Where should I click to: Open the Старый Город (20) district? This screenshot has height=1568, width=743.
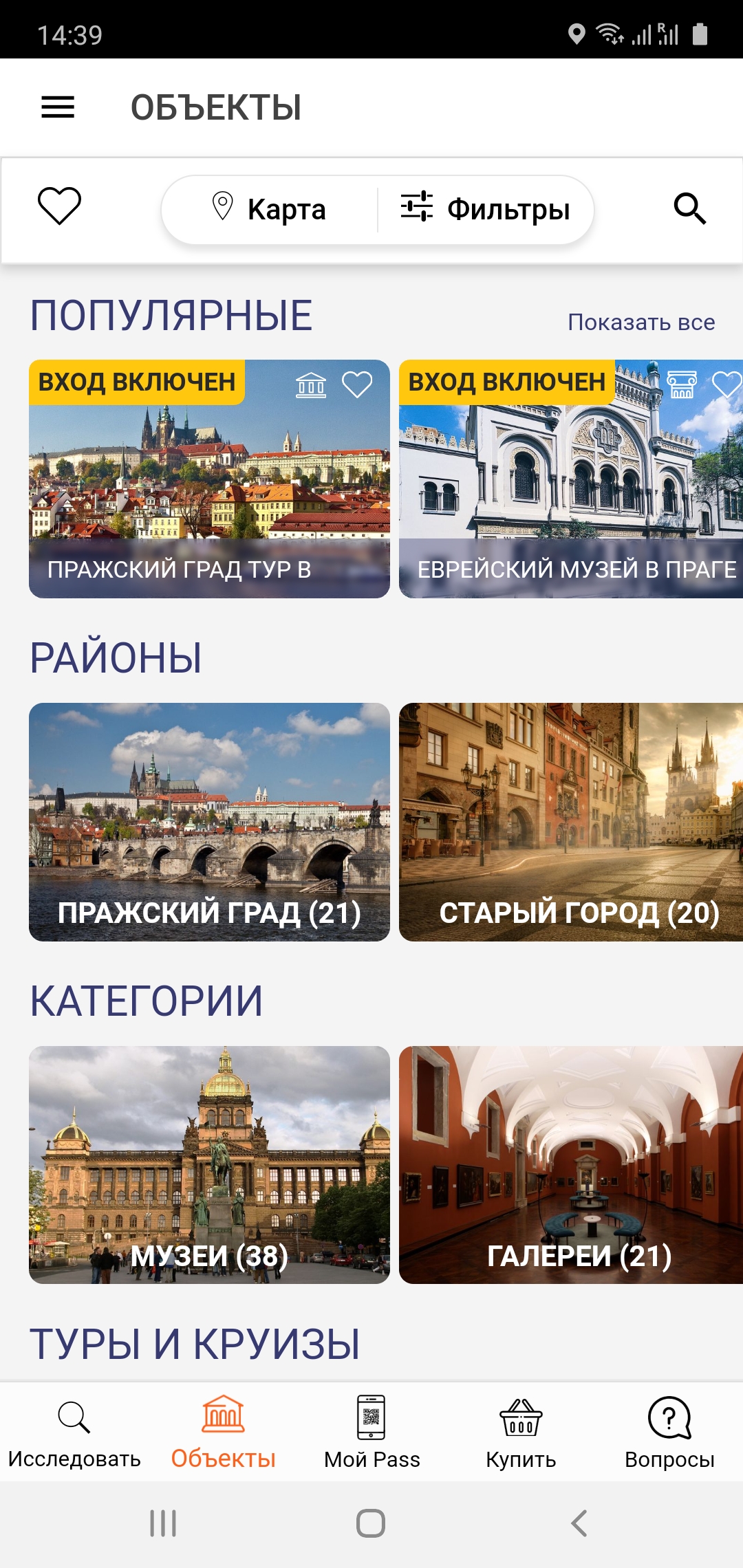(571, 822)
